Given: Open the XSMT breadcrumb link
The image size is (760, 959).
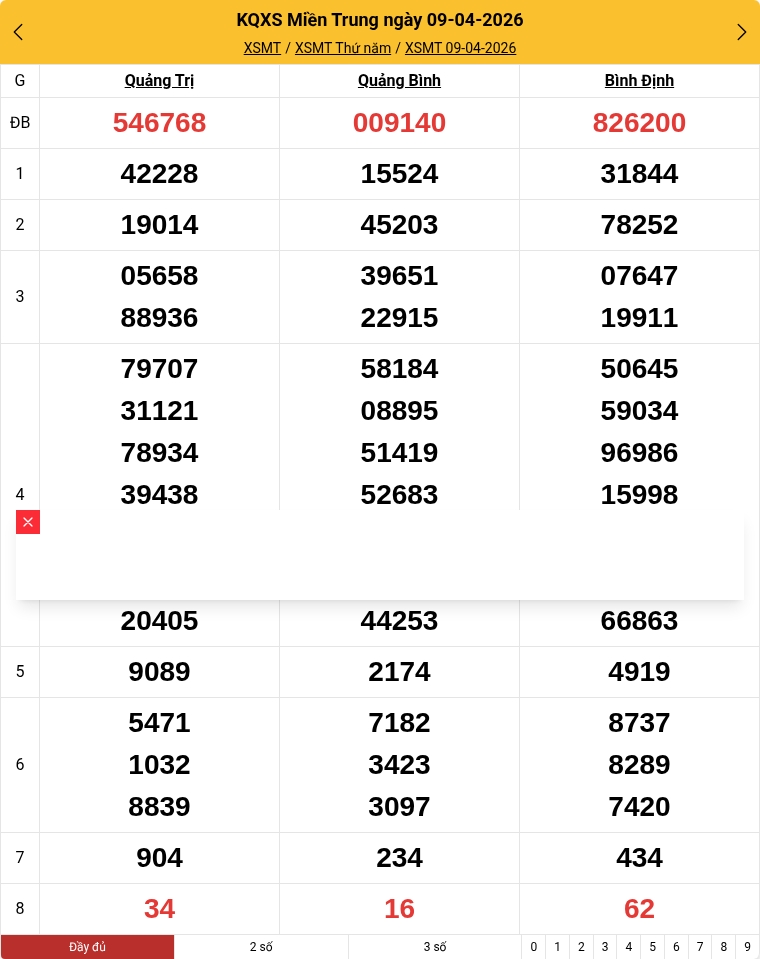Looking at the screenshot, I should click(262, 48).
